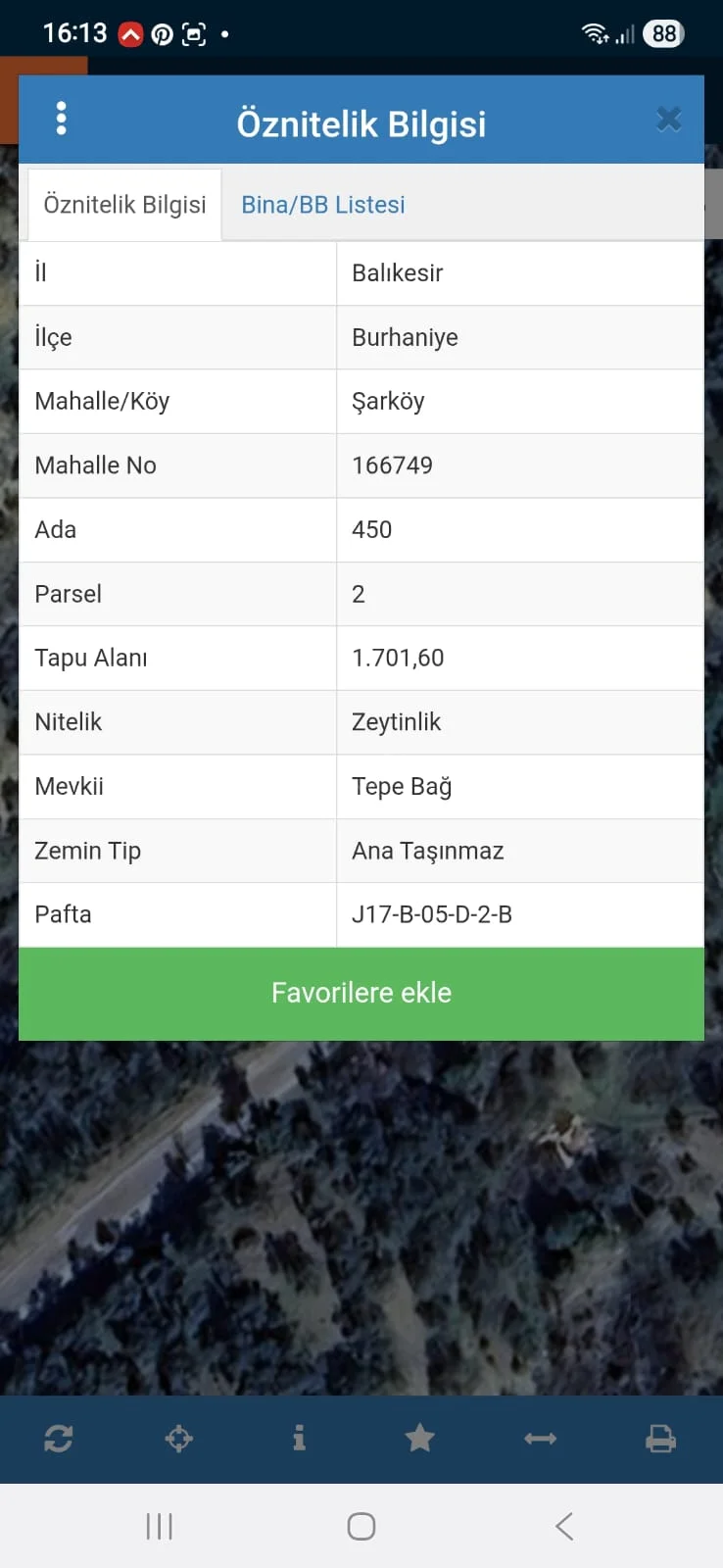Tap the printer icon in the toolbar
Viewport: 723px width, 1568px height.
661,1439
